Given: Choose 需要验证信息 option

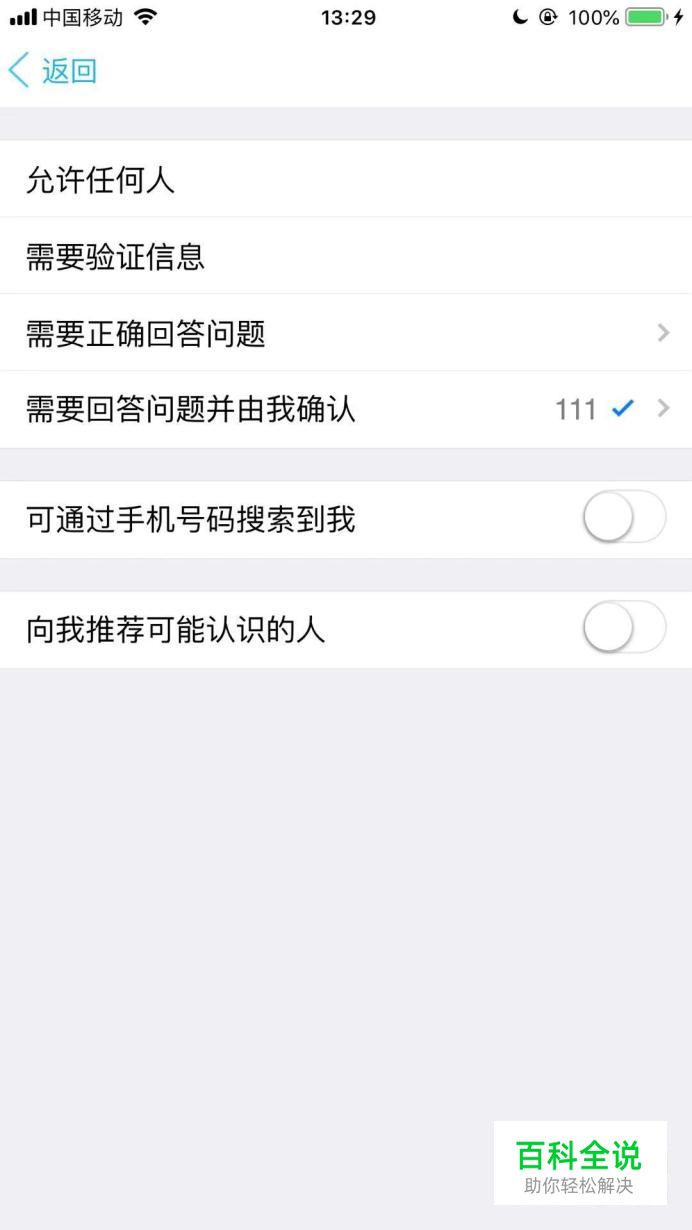Looking at the screenshot, I should pyautogui.click(x=346, y=256).
